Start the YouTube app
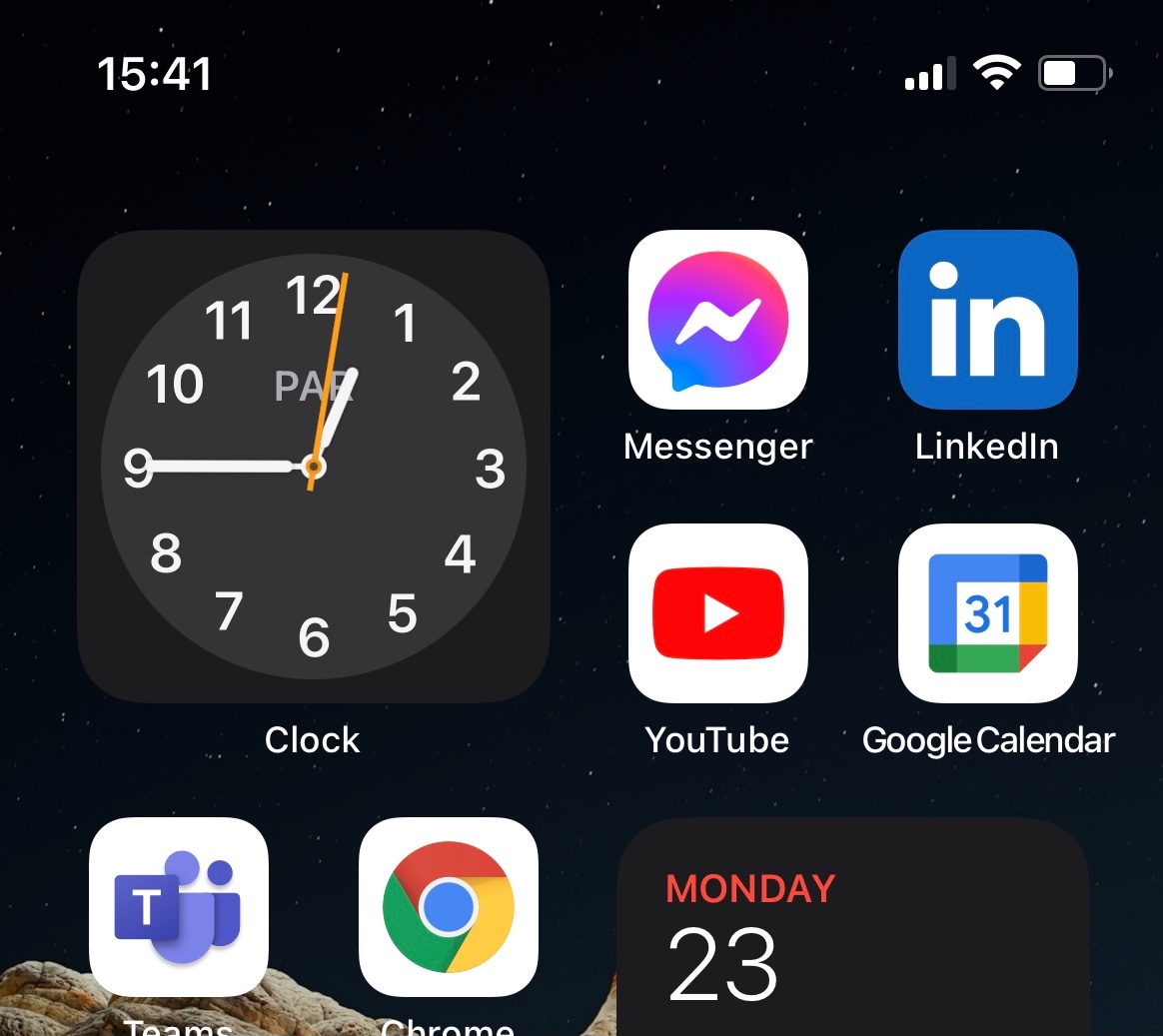Viewport: 1163px width, 1036px height. pyautogui.click(x=718, y=613)
